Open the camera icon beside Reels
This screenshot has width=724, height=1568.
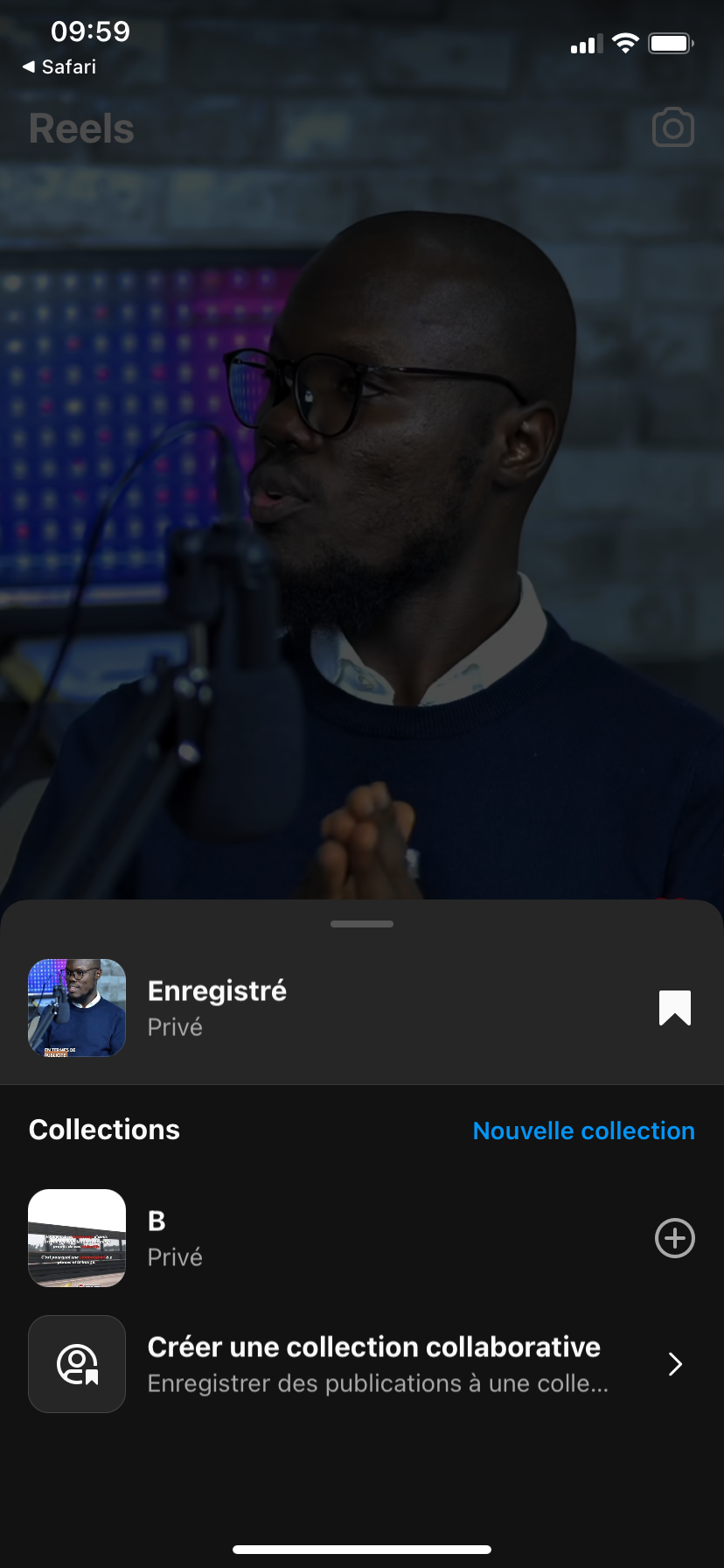pyautogui.click(x=672, y=129)
